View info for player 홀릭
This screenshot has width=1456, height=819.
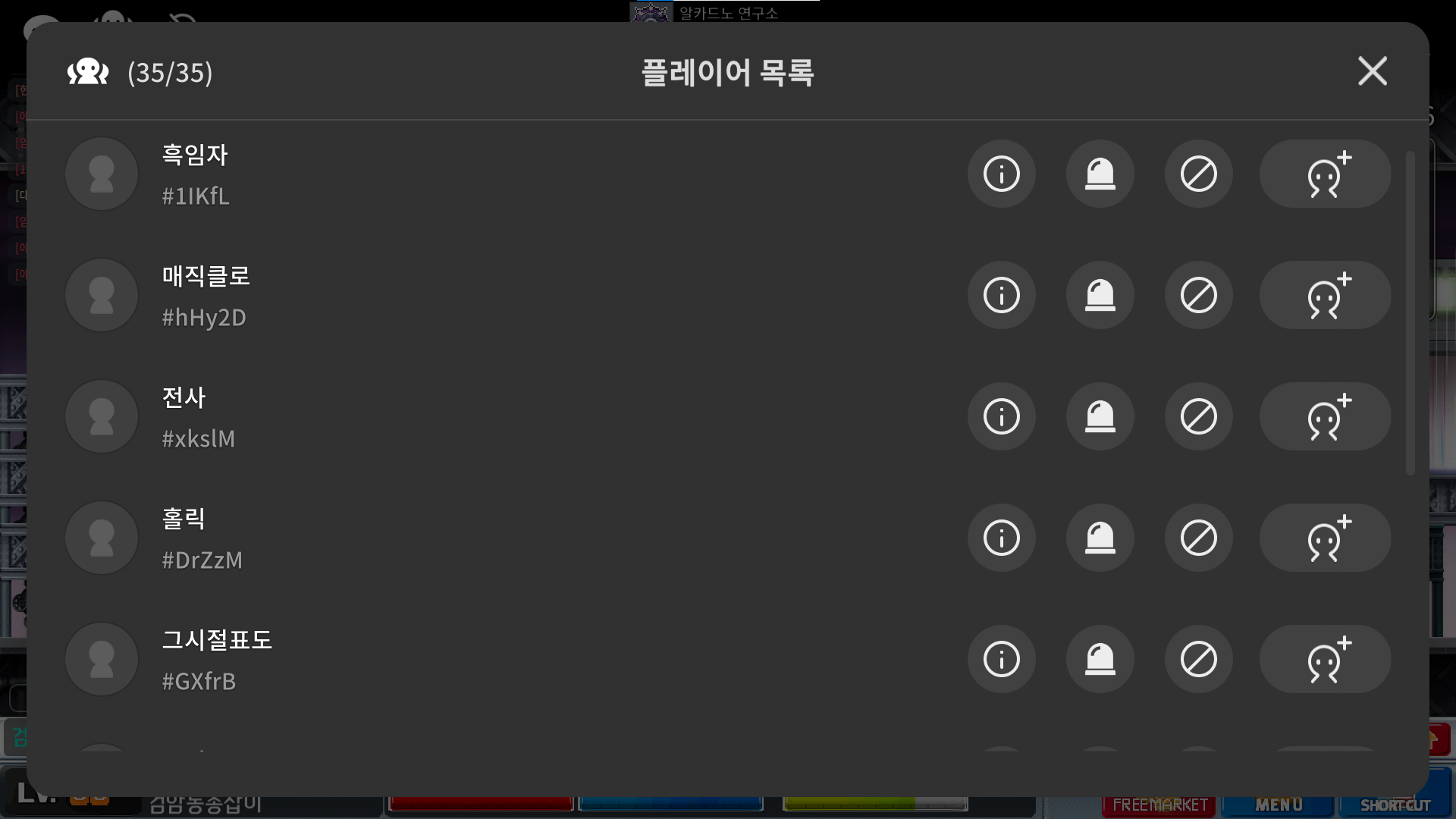(x=1001, y=538)
